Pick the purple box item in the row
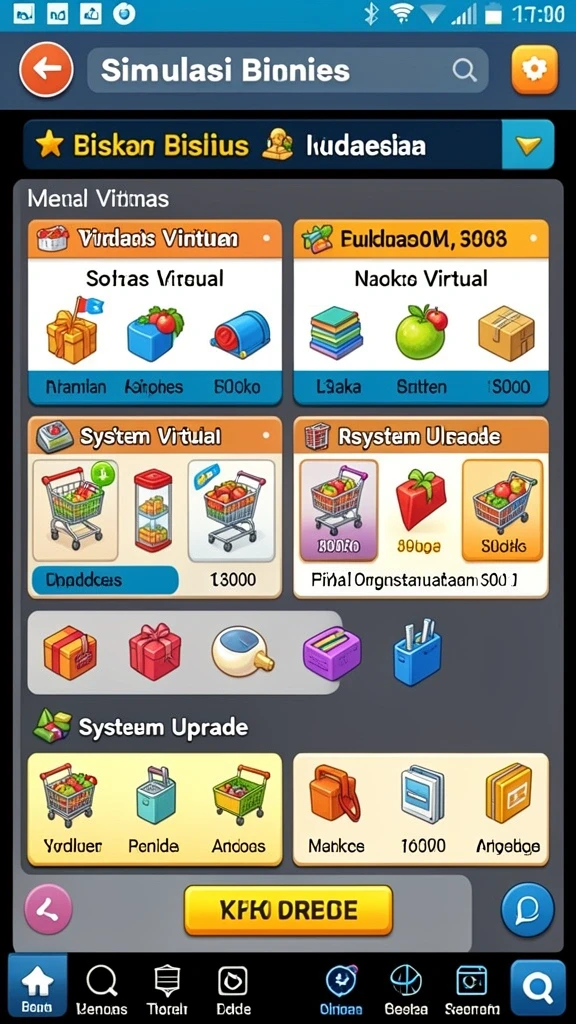This screenshot has width=576, height=1024. click(332, 652)
